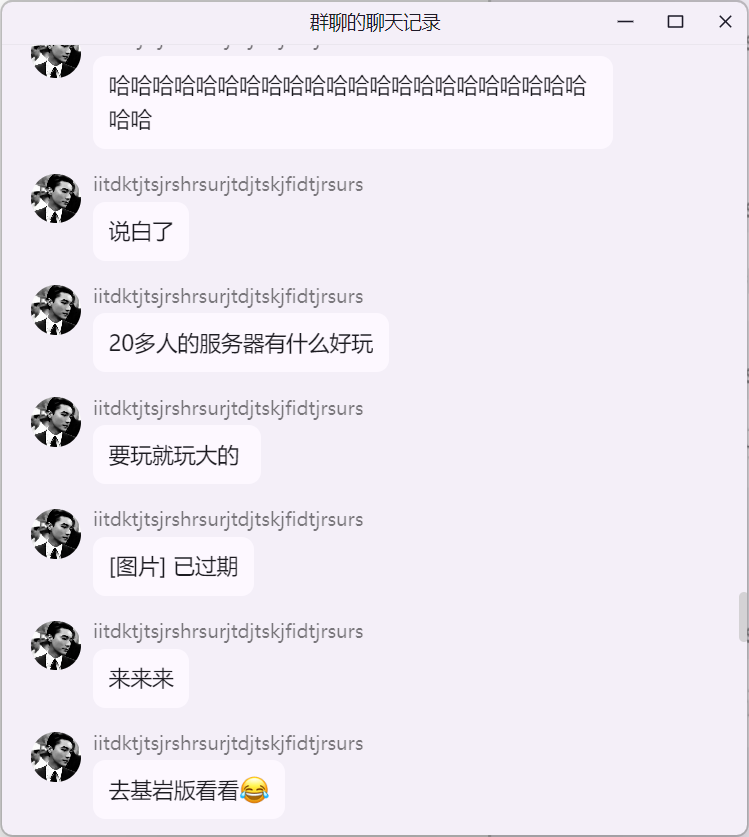Click the scrollbar thumb on the right edge
Image resolution: width=749 pixels, height=837 pixels.
click(743, 617)
